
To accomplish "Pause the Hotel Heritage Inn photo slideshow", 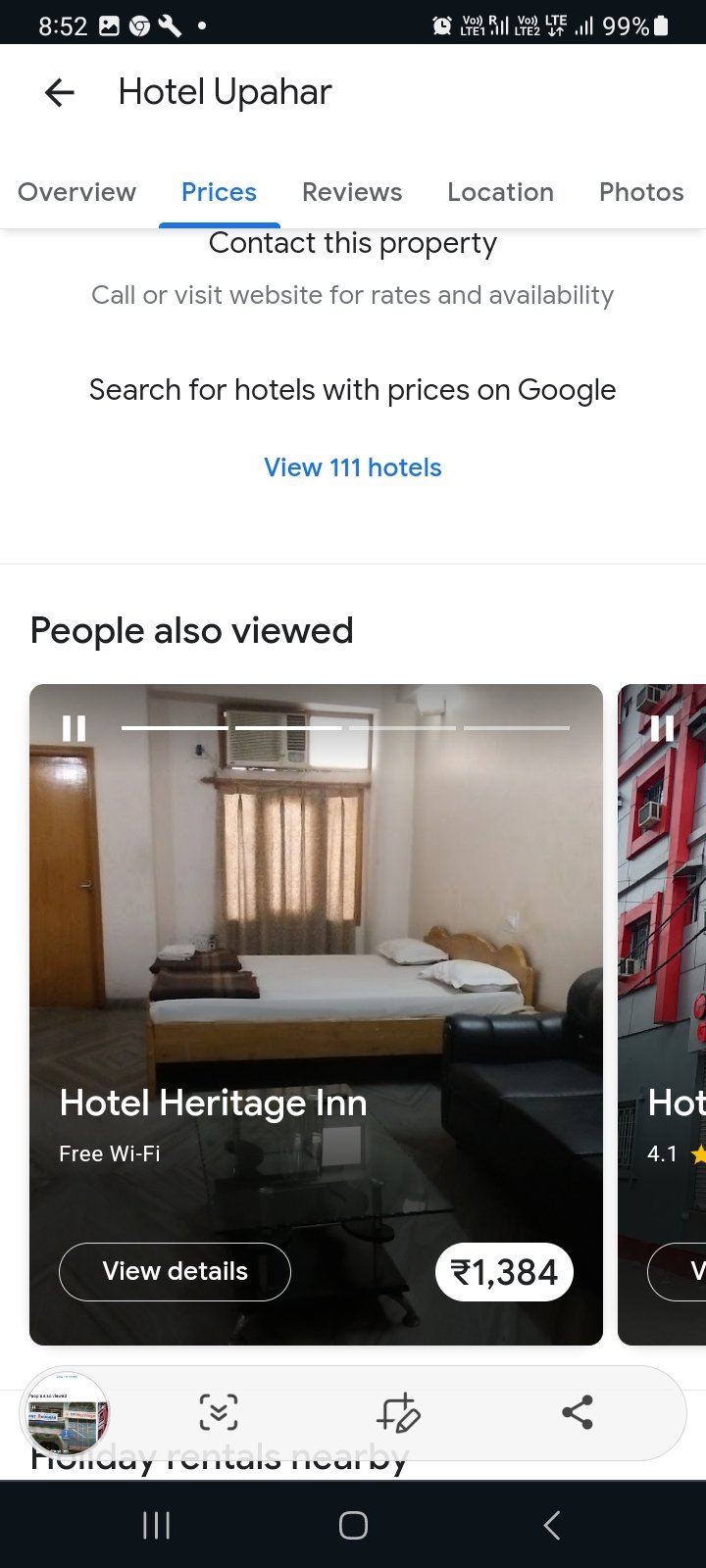I will 75,727.
